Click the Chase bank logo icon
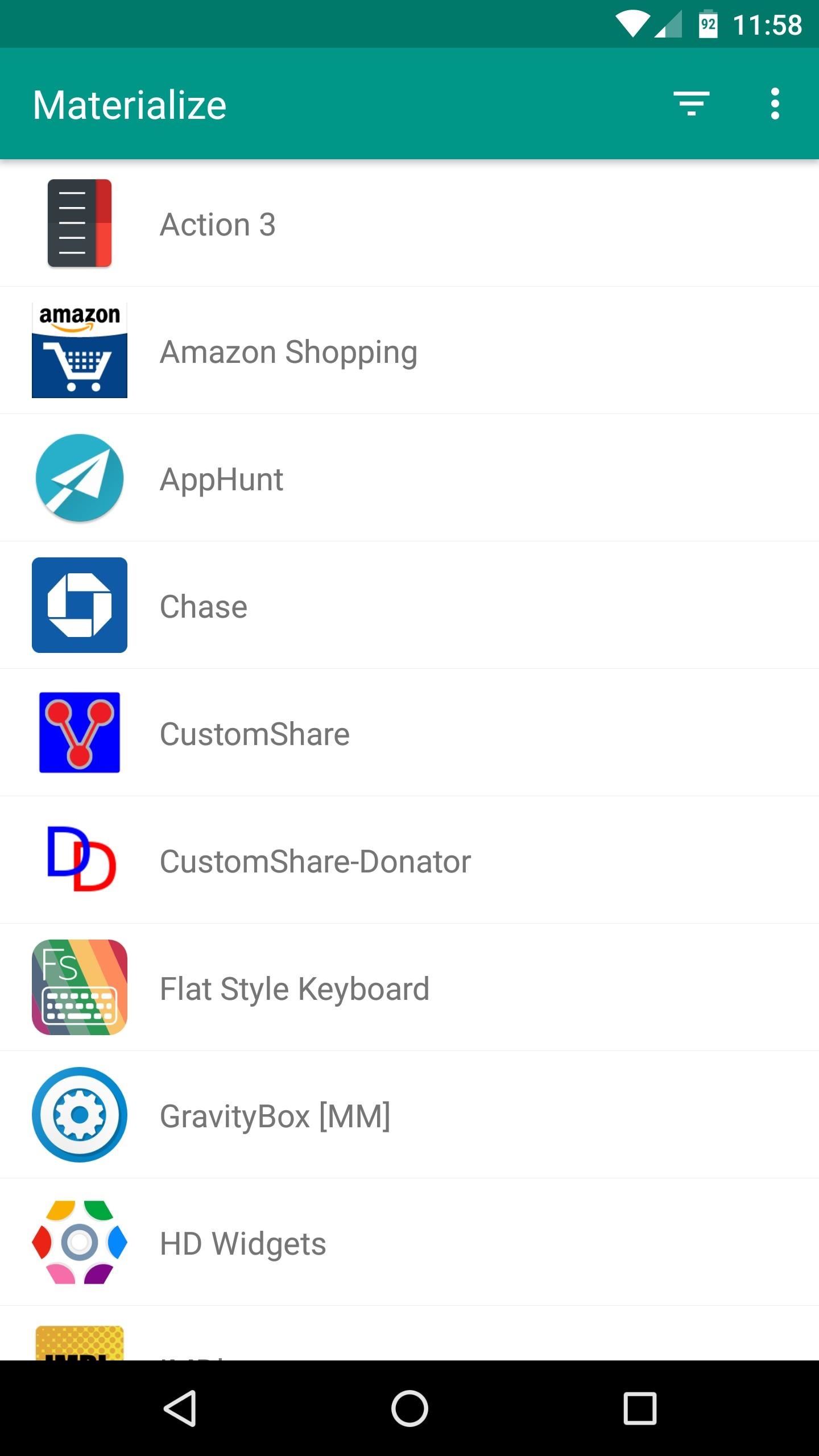The height and width of the screenshot is (1456, 819). (80, 605)
